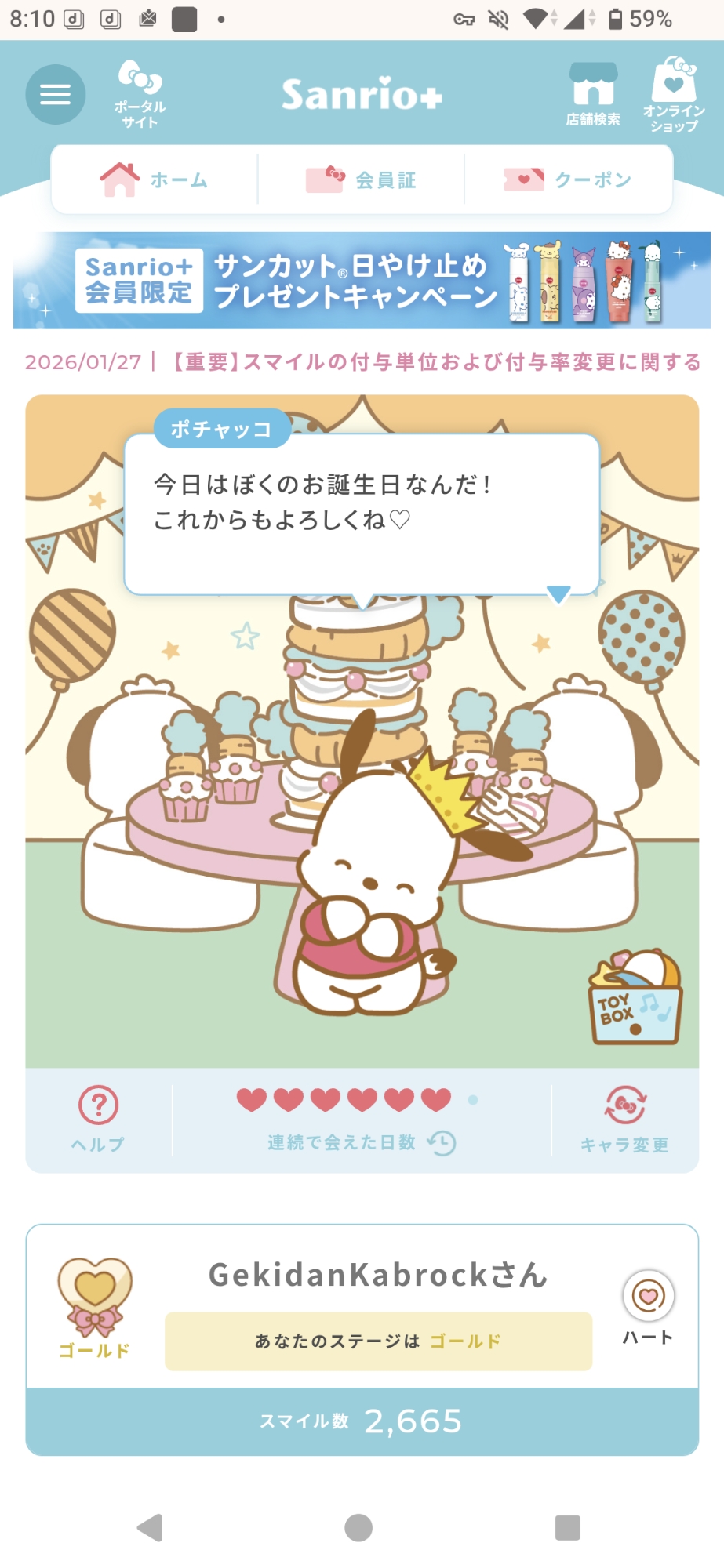Tap キャラ変更 to change character

624,1120
